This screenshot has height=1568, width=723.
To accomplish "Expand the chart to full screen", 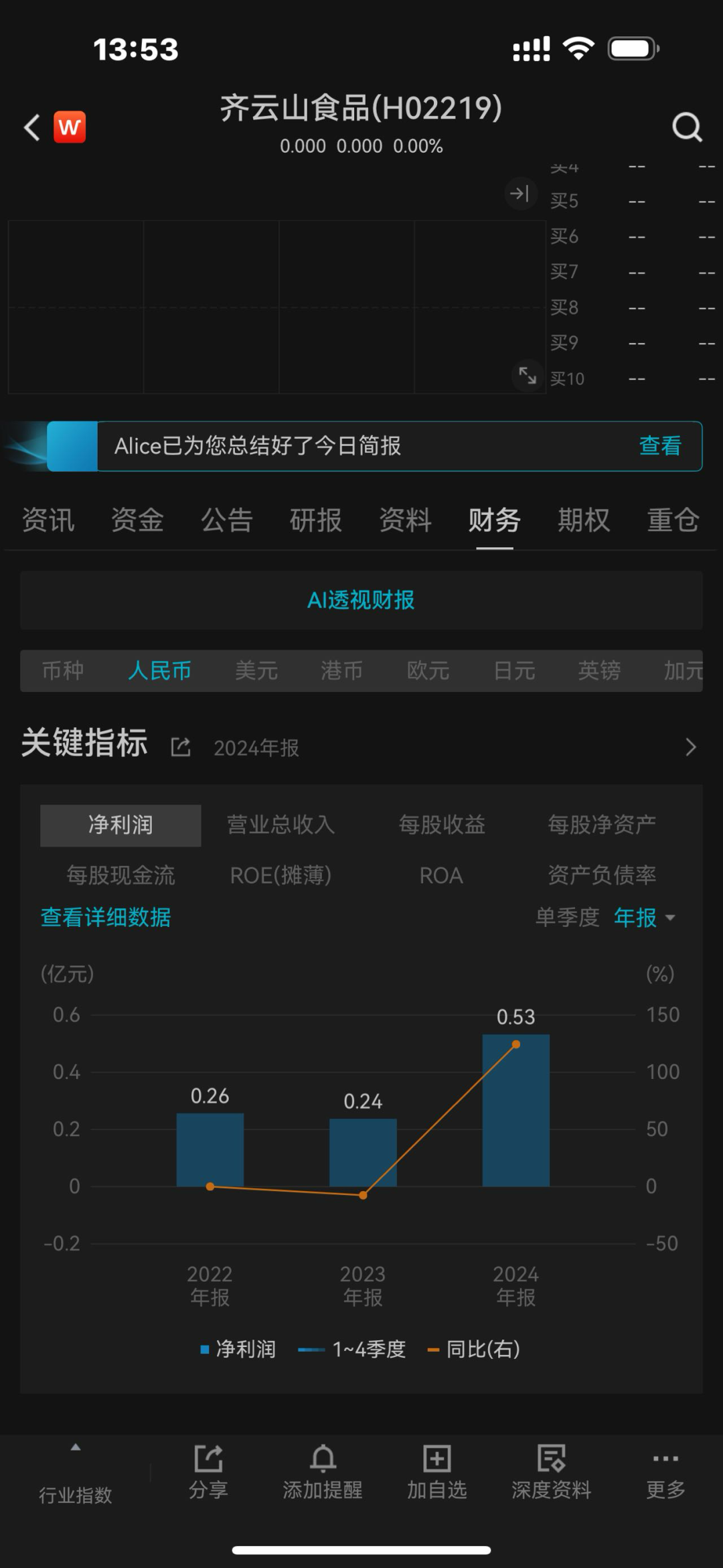I will click(528, 376).
